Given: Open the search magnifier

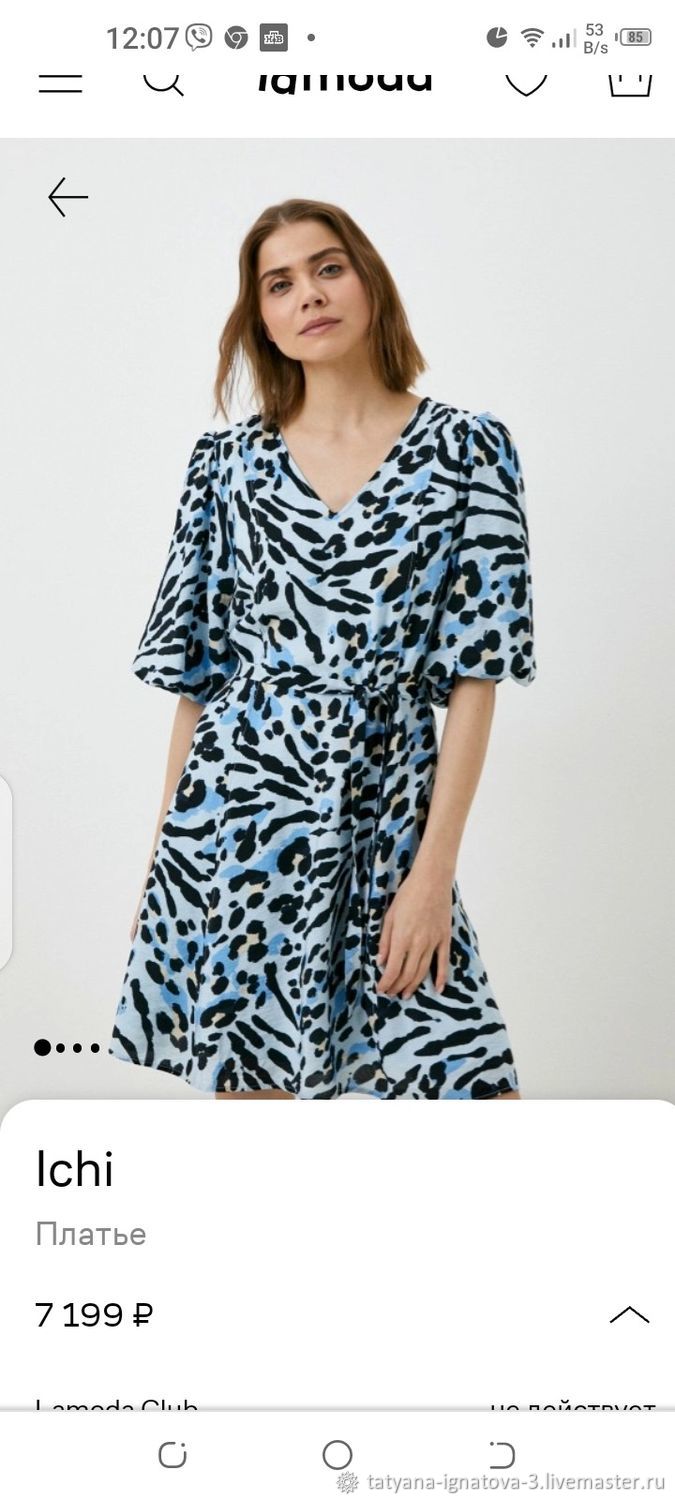Looking at the screenshot, I should coord(164,82).
